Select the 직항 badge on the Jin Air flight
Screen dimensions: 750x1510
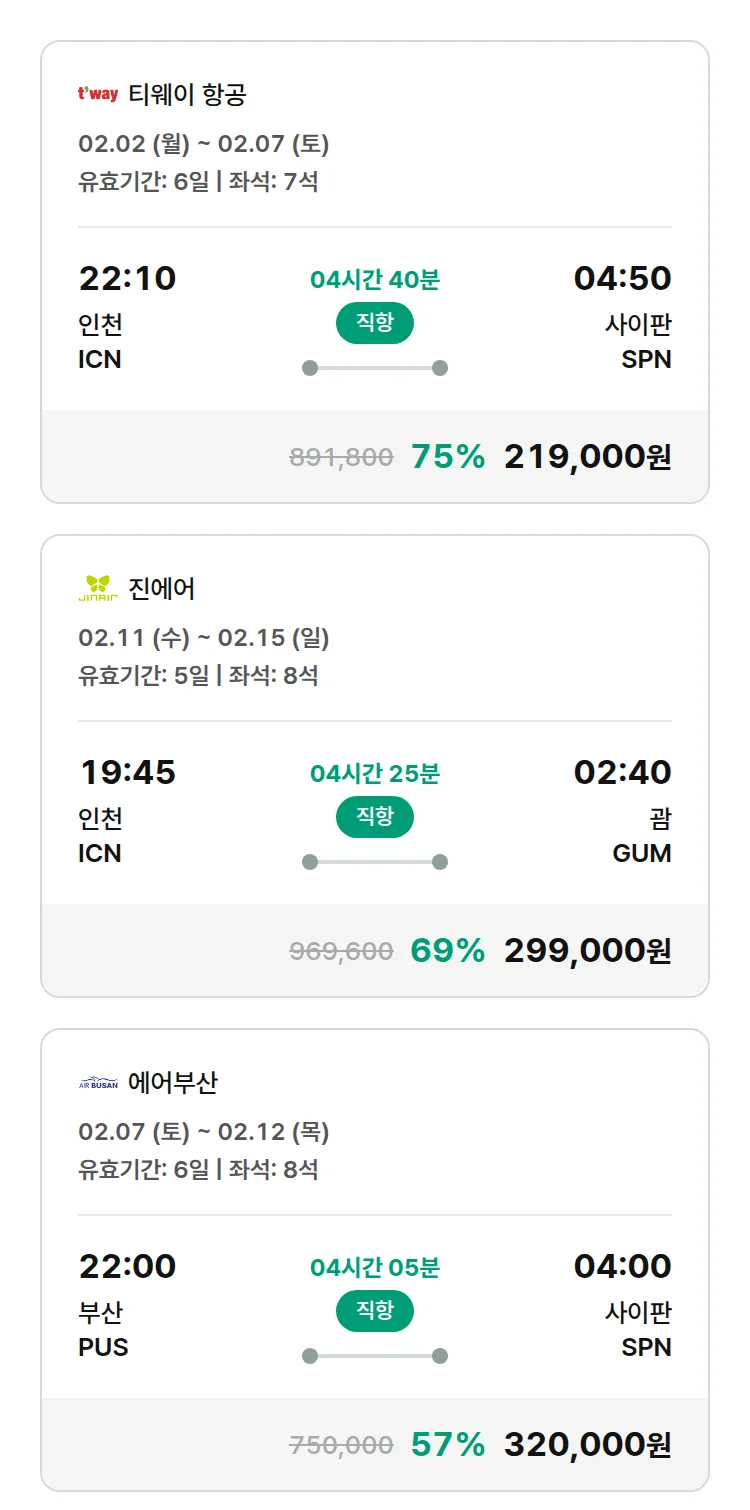click(x=374, y=818)
